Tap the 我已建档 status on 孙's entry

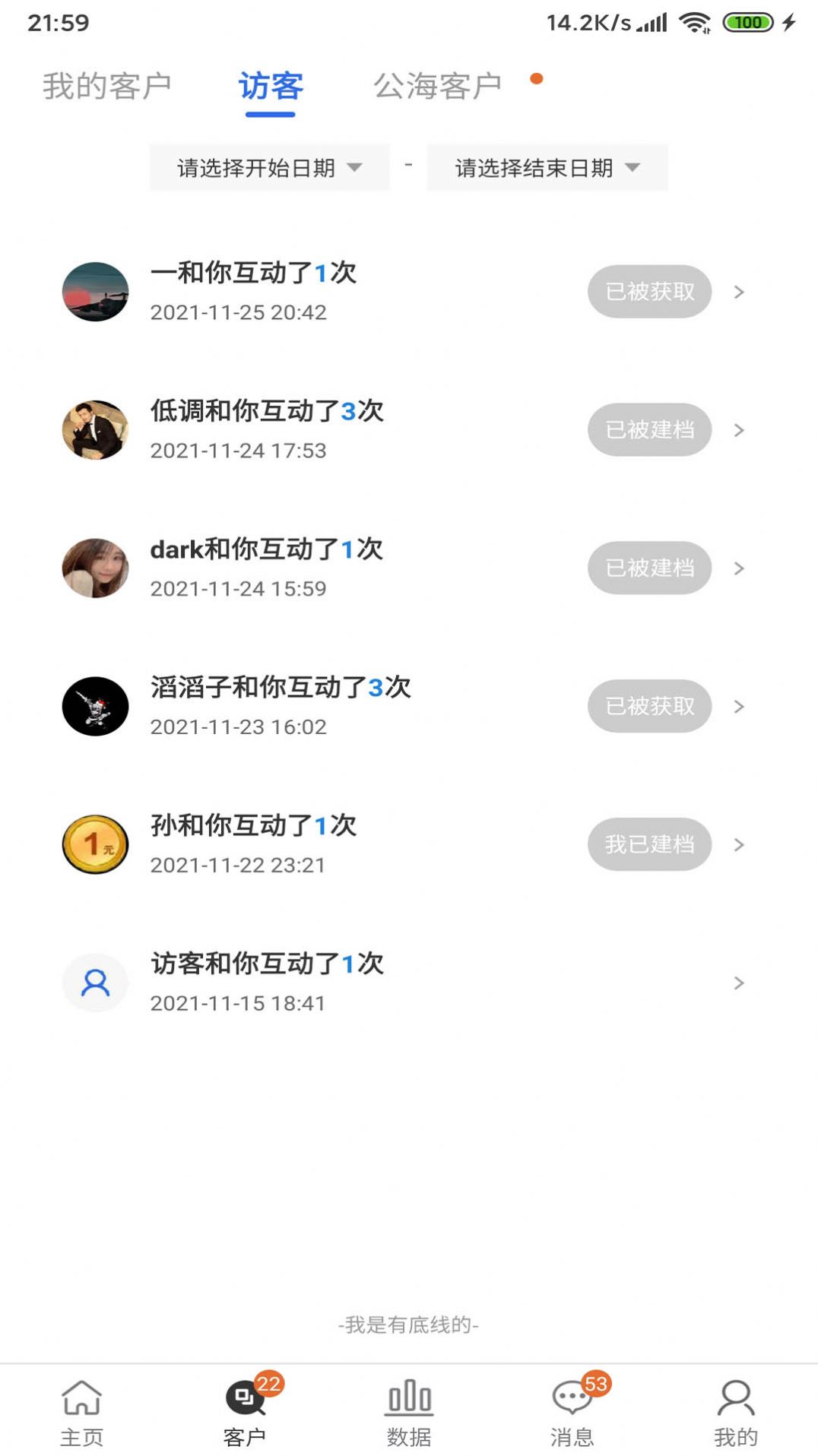[649, 844]
